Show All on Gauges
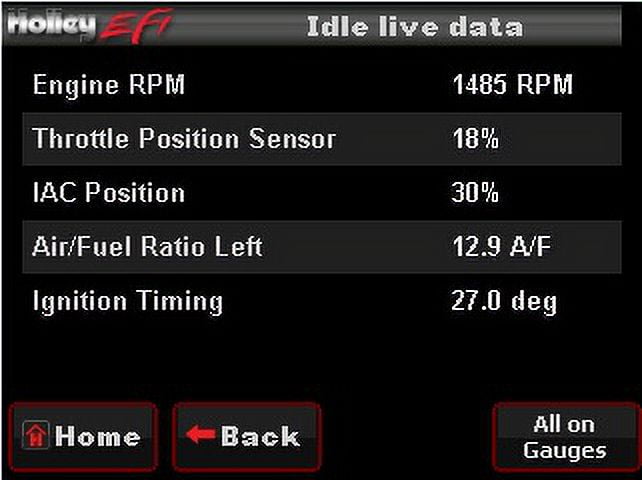The width and height of the screenshot is (642, 480). [x=564, y=437]
